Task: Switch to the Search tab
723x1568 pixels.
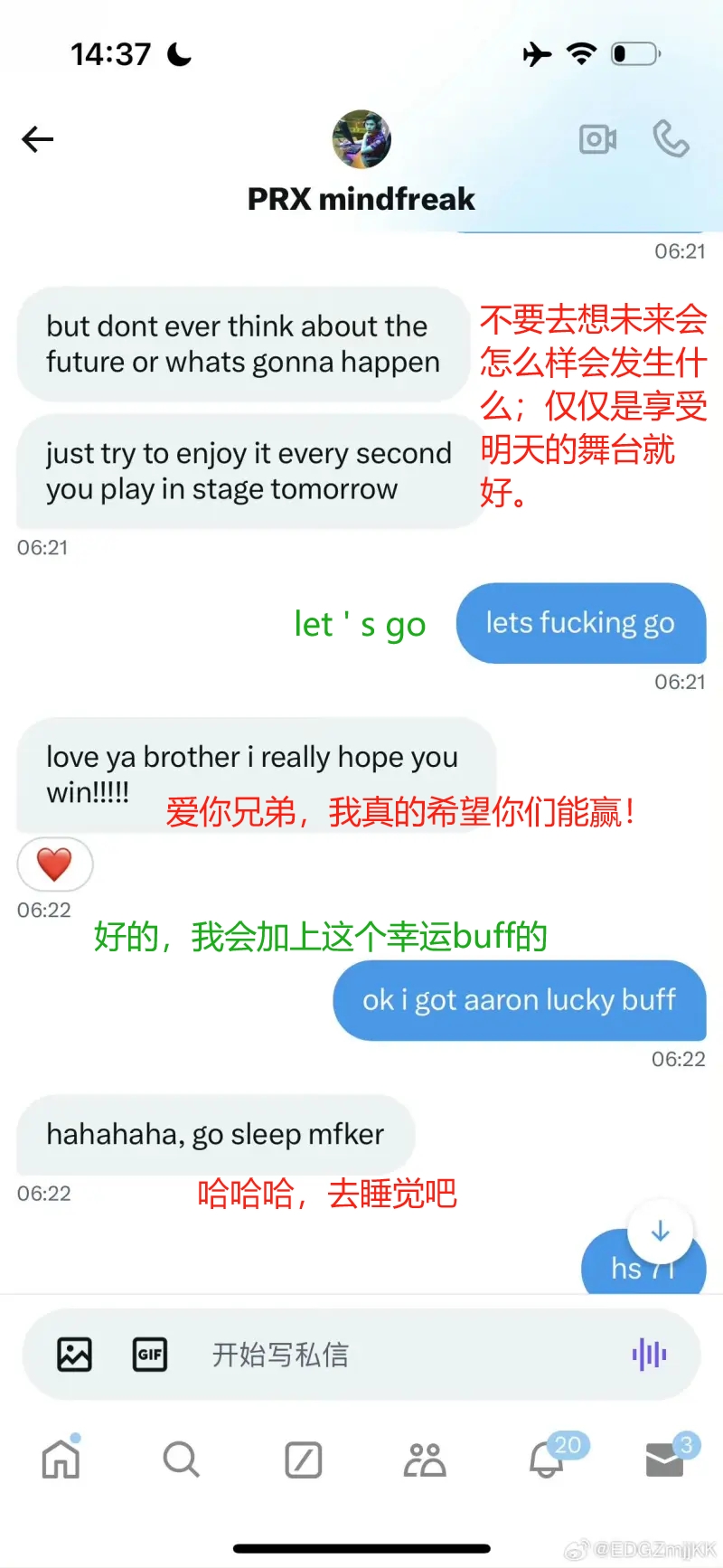Action: 181,1459
